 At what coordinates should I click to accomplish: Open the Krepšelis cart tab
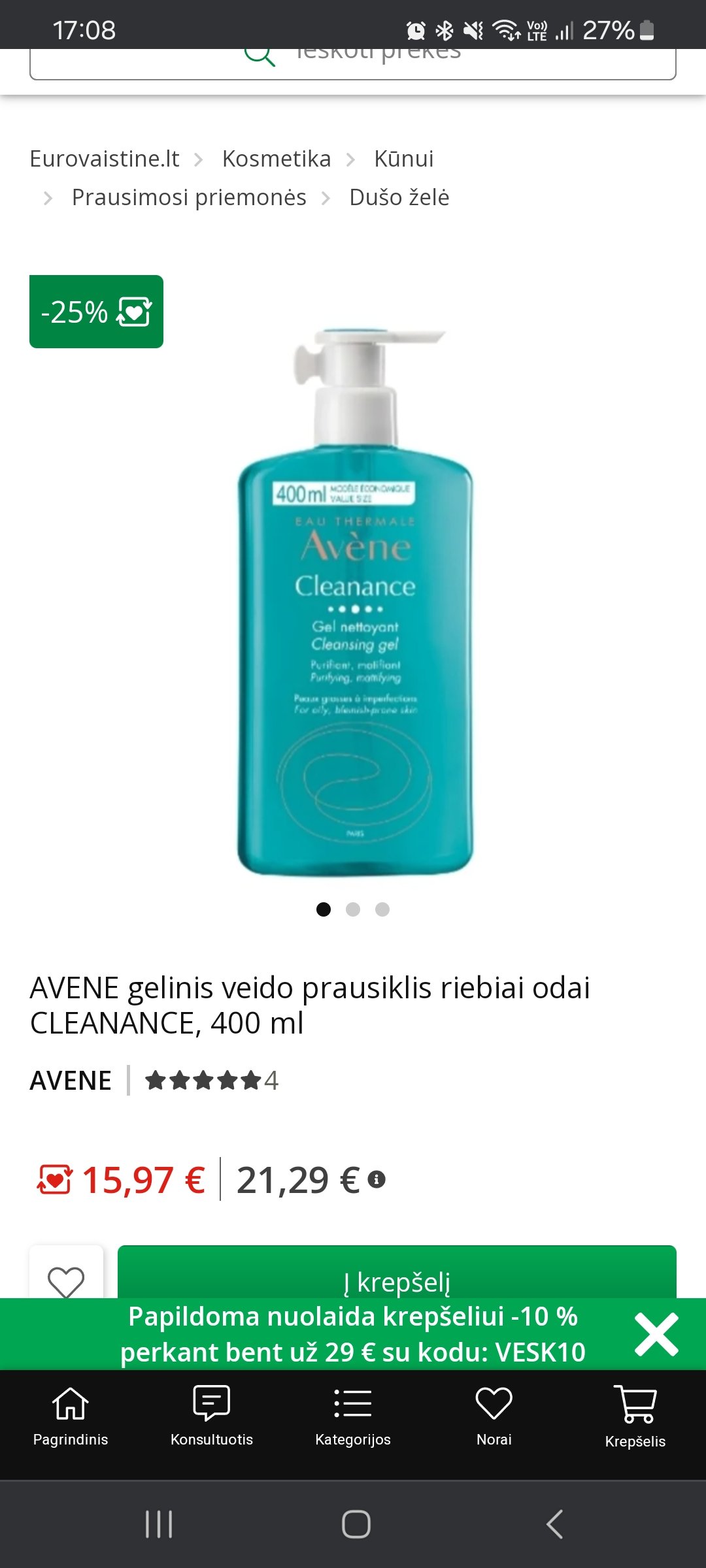click(x=635, y=1416)
